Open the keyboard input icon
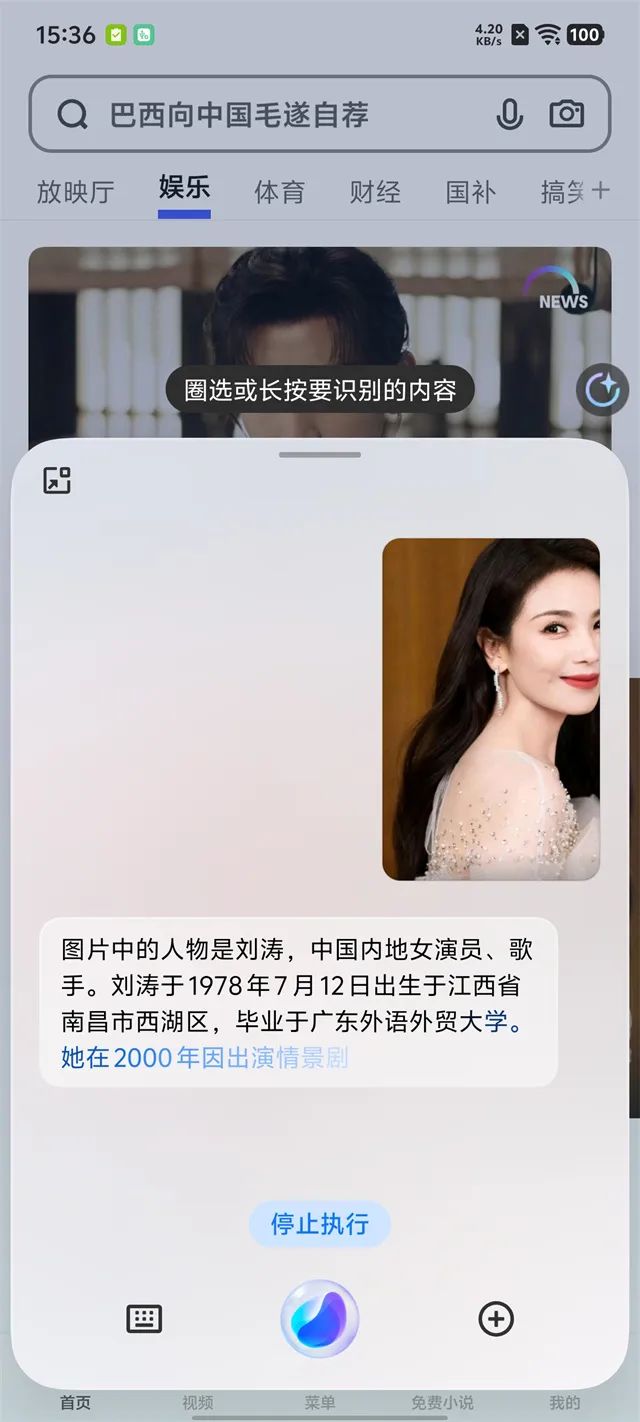 [144, 1319]
